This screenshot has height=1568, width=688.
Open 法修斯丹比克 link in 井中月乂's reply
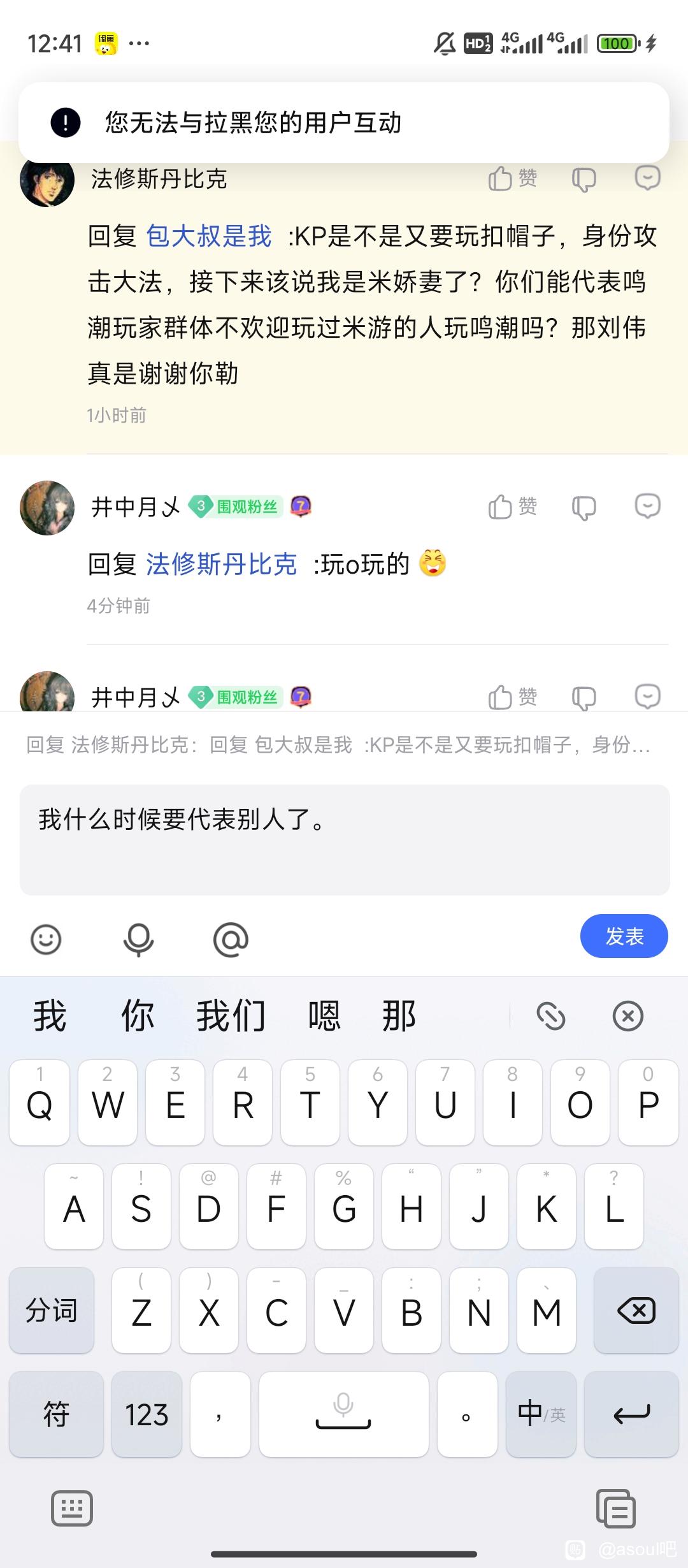point(222,564)
